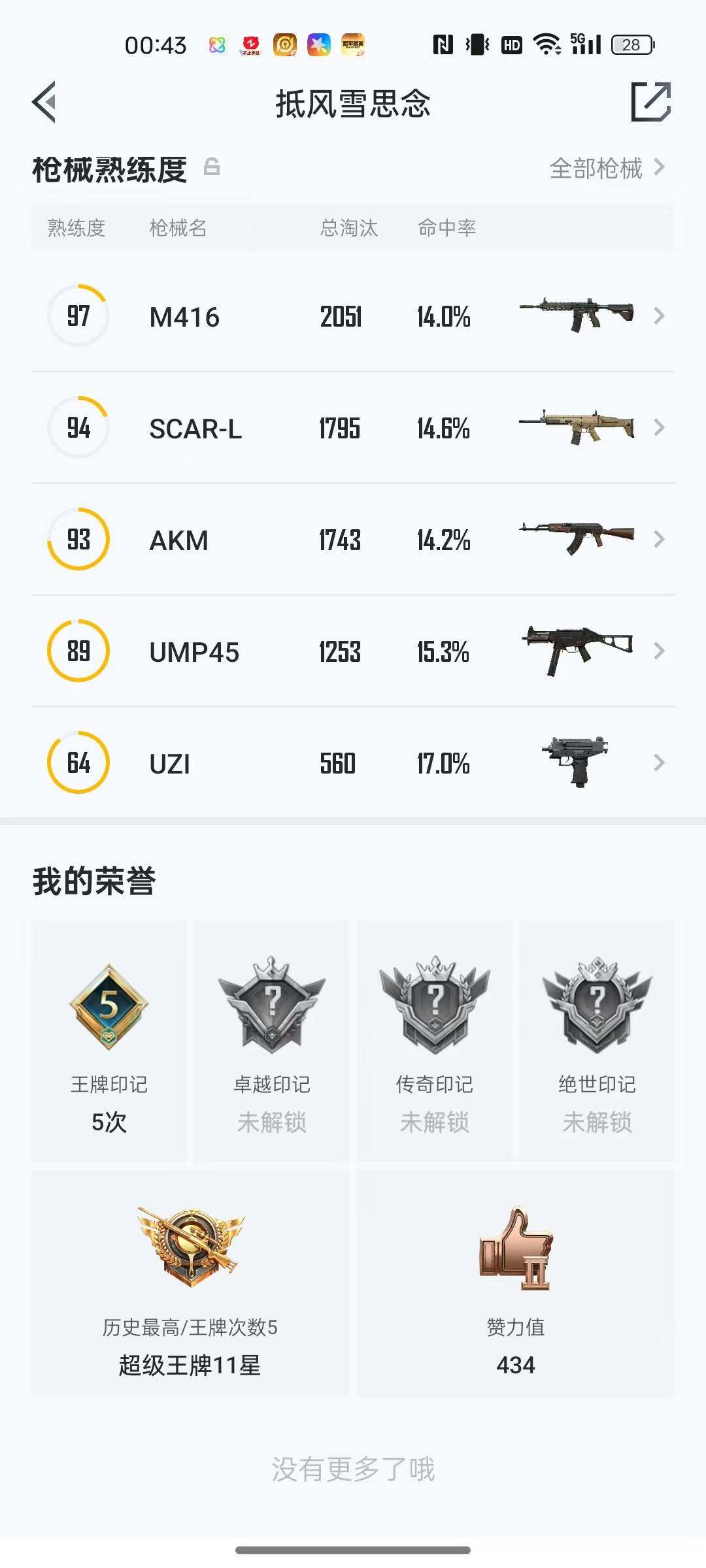Tap the back arrow at top left

(43, 103)
